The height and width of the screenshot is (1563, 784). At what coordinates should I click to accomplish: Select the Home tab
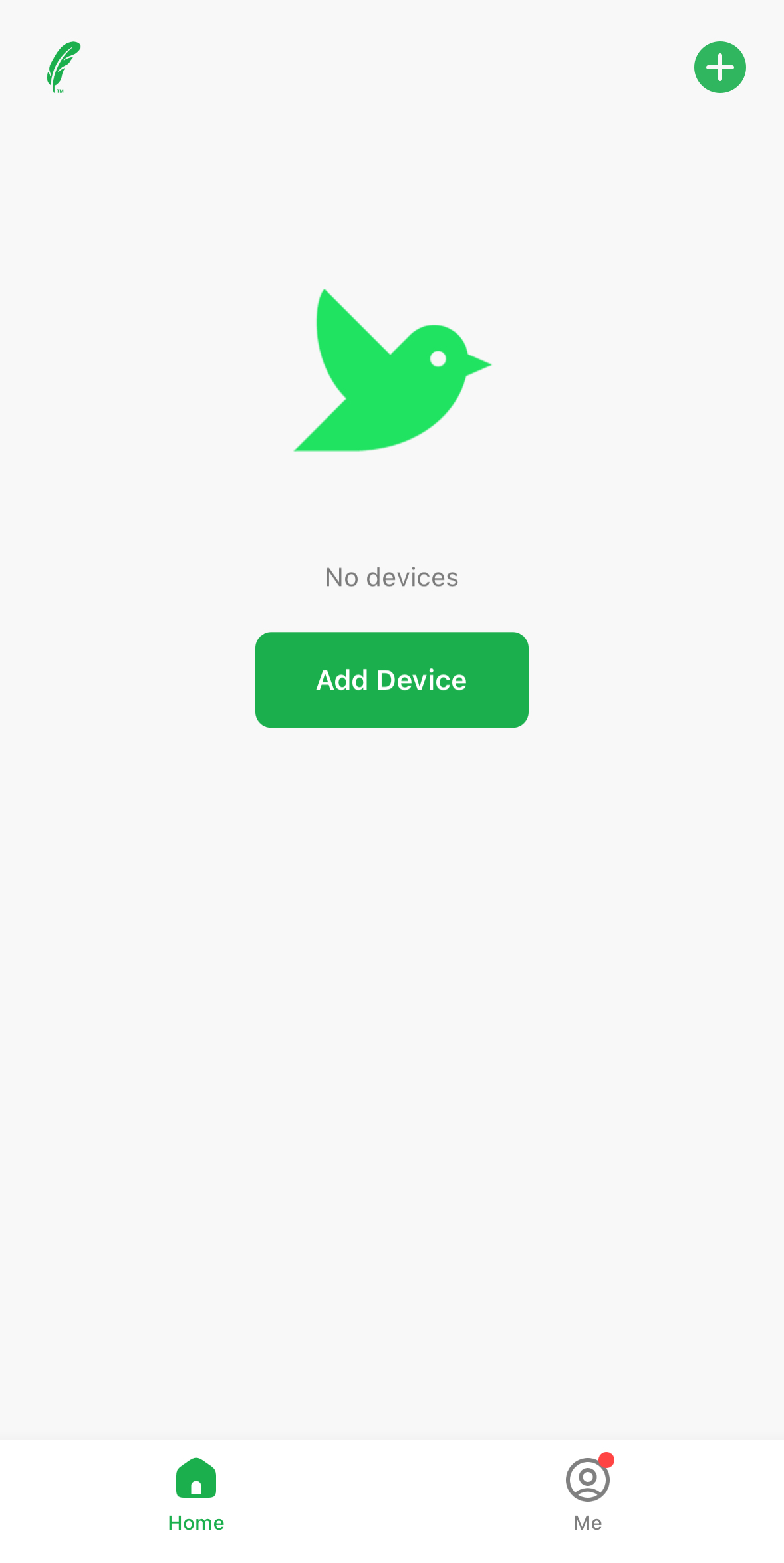pos(196,1494)
